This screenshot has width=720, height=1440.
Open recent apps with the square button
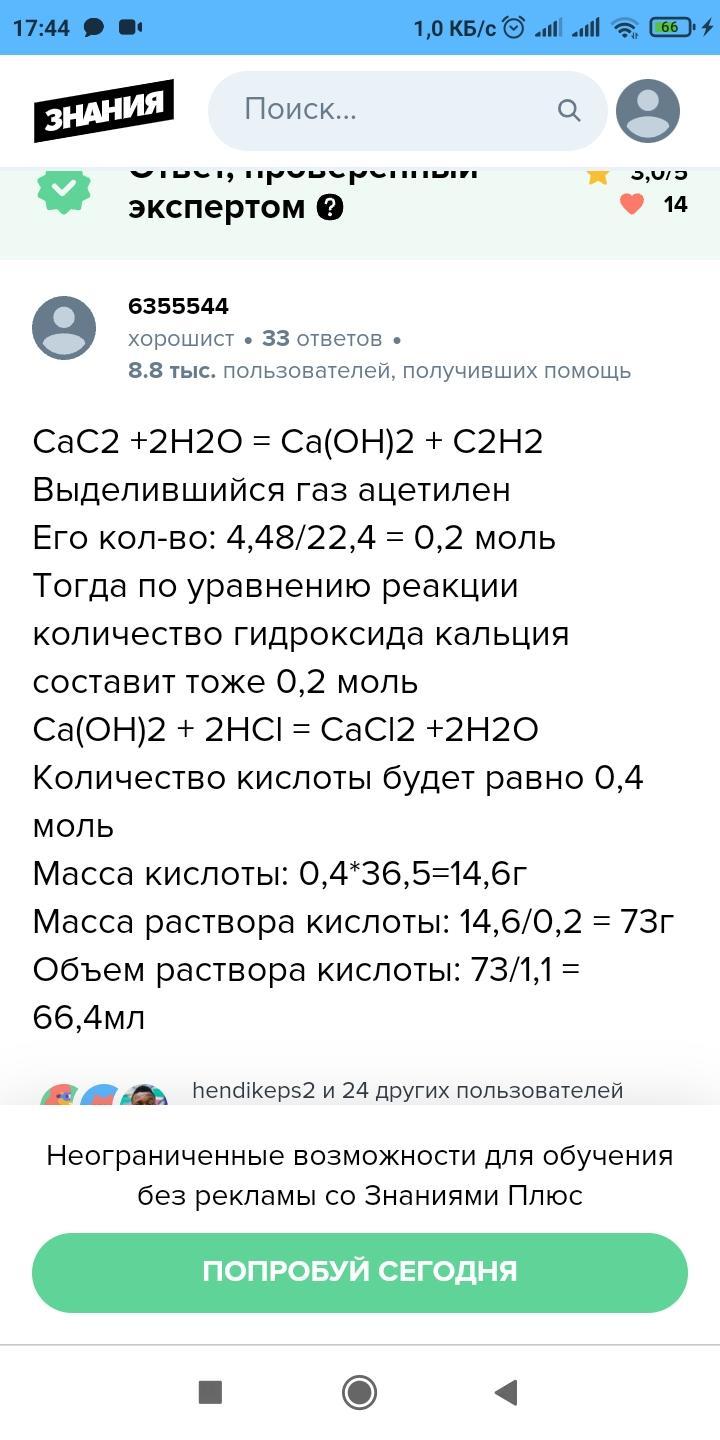(210, 1392)
